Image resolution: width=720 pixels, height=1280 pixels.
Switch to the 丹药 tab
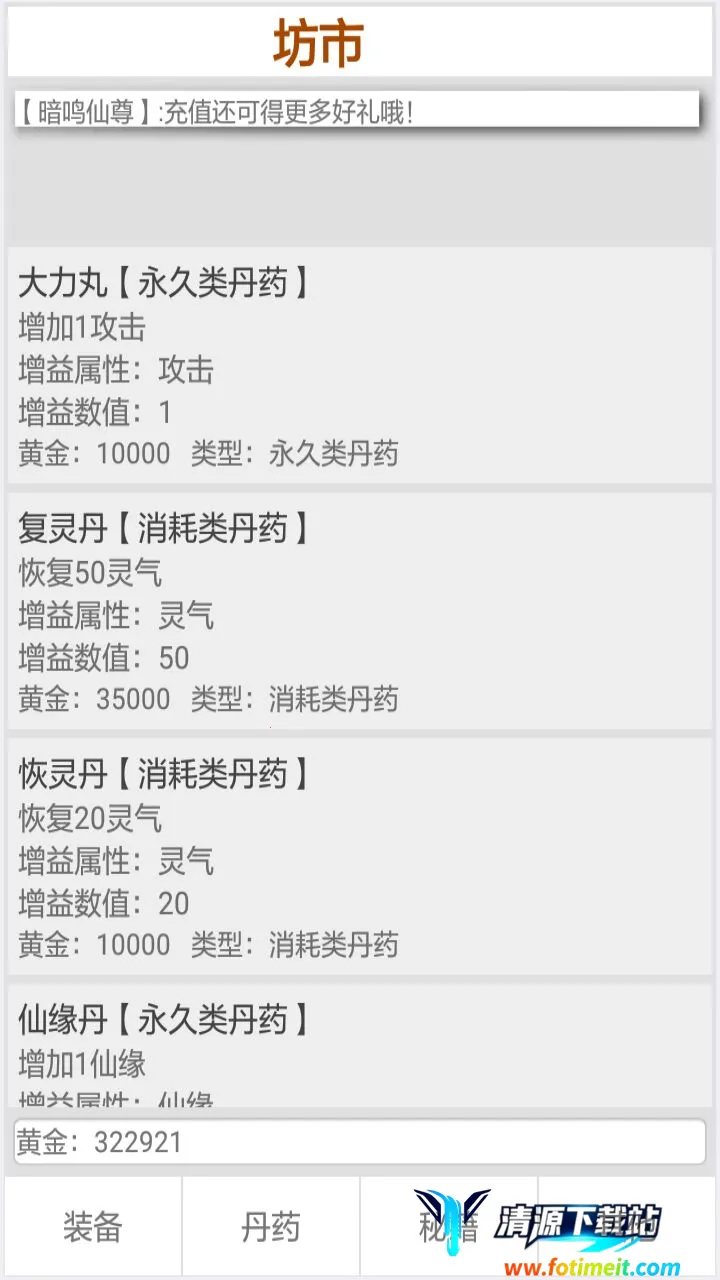point(270,1227)
